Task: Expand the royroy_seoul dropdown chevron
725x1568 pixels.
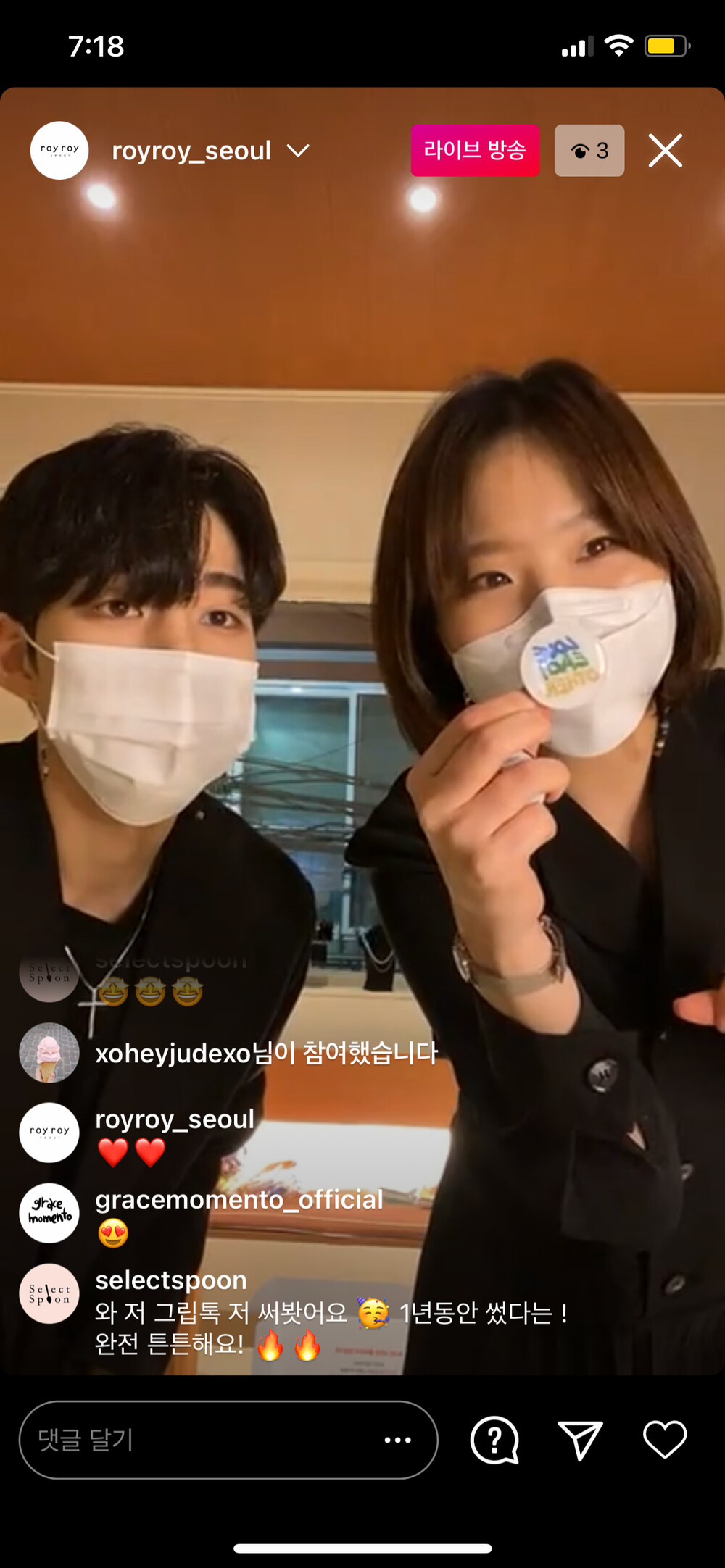Action: point(298,151)
